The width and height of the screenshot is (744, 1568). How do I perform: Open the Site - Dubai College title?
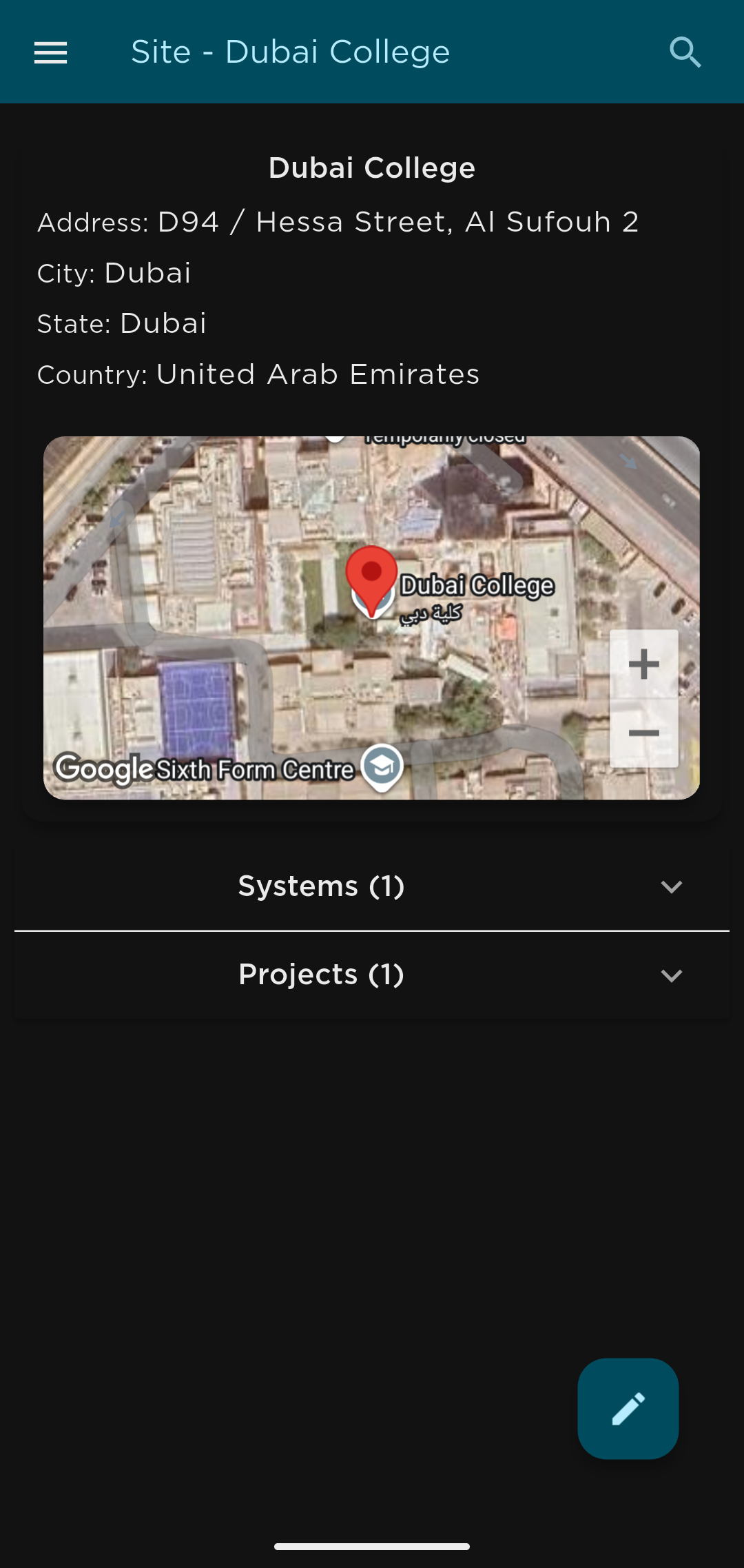point(290,51)
